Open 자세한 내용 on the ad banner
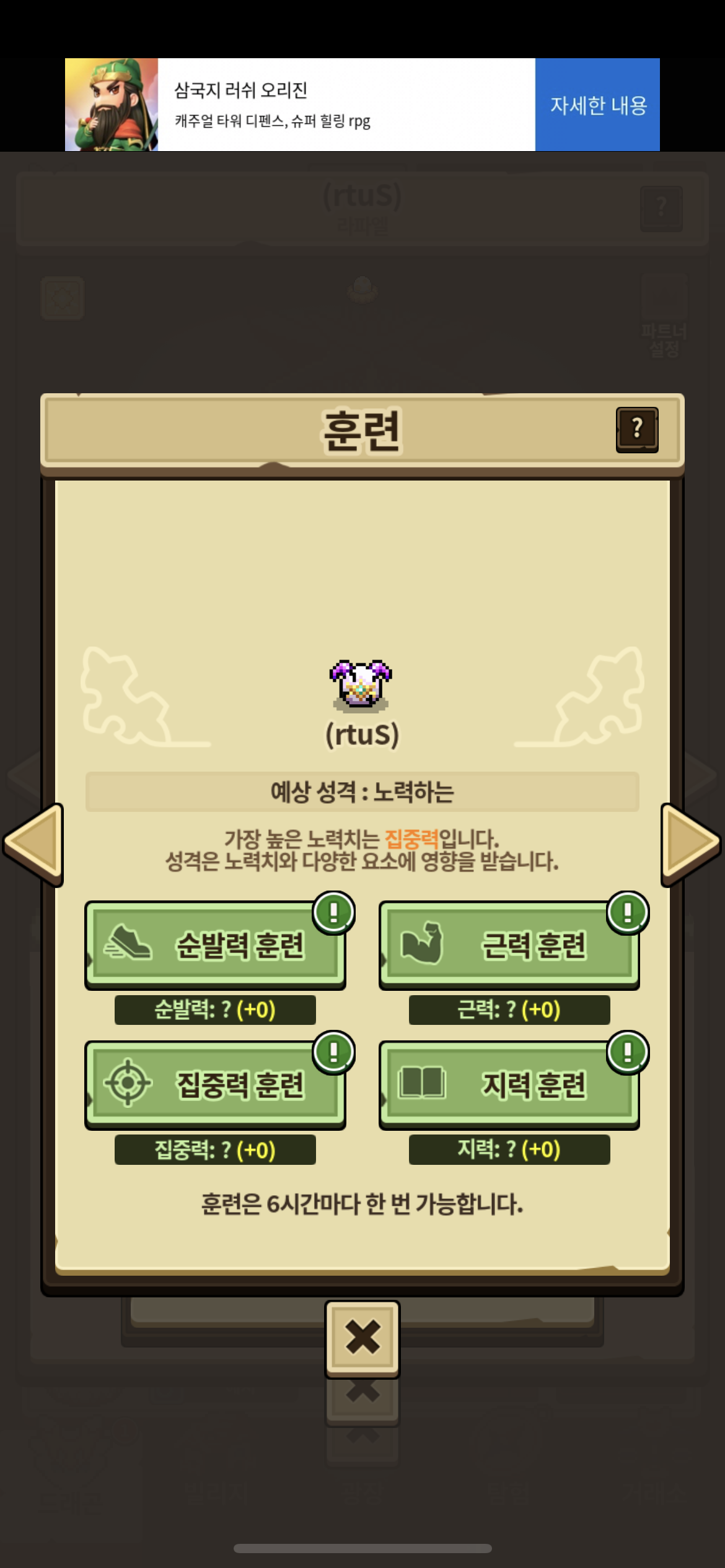 click(597, 105)
